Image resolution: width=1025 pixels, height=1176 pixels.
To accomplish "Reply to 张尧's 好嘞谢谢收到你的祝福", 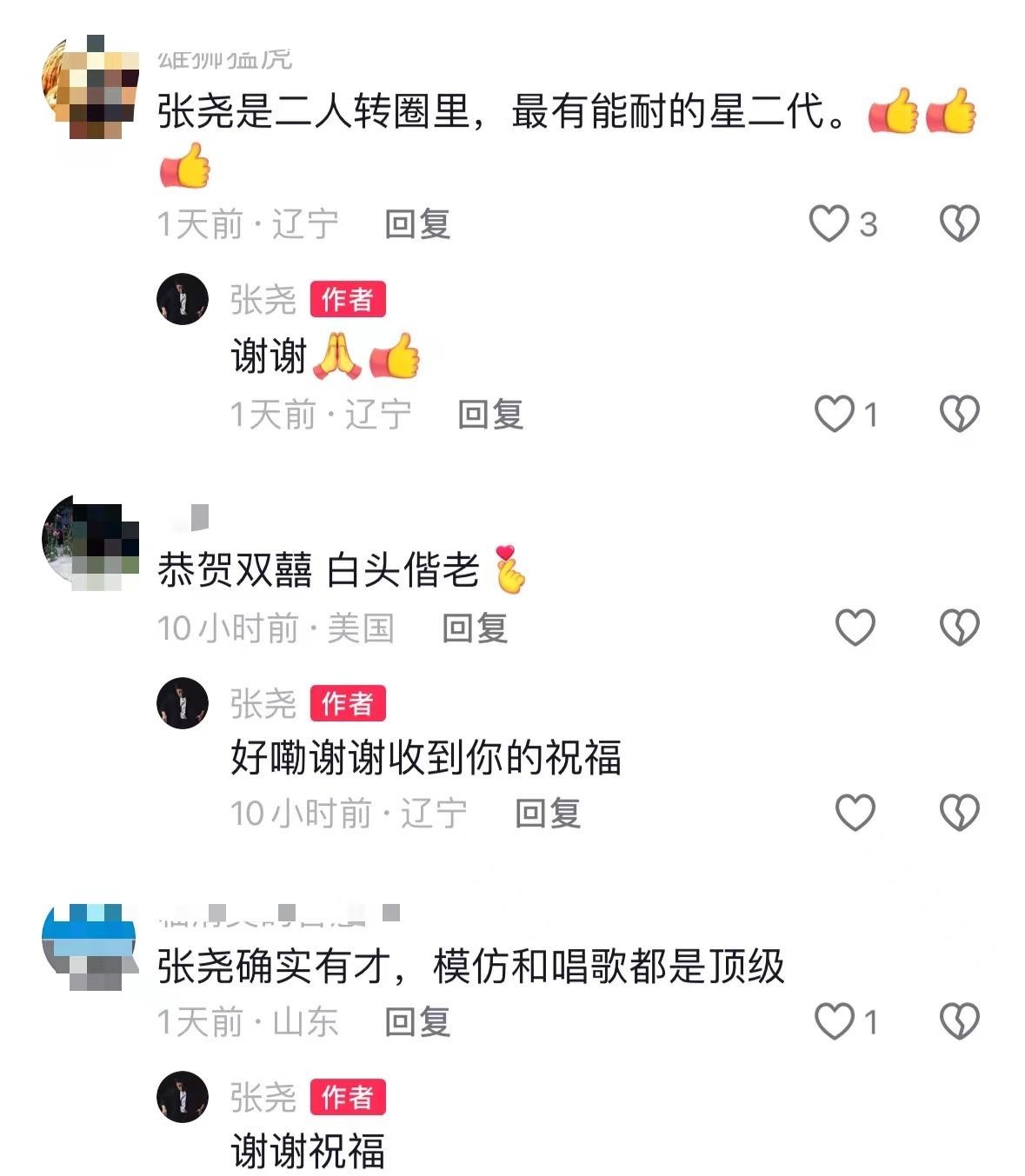I will pos(548,814).
